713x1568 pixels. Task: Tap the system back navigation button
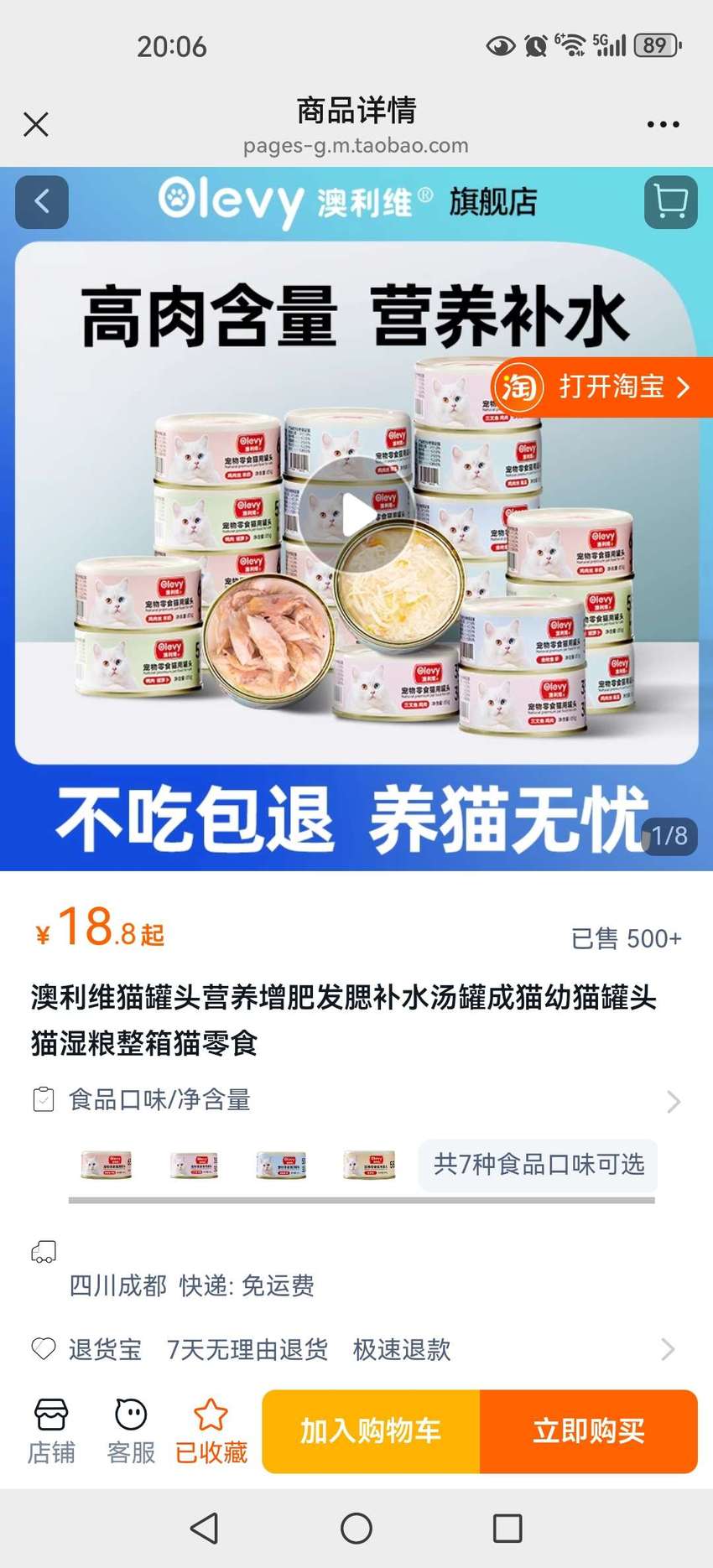pos(205,1529)
